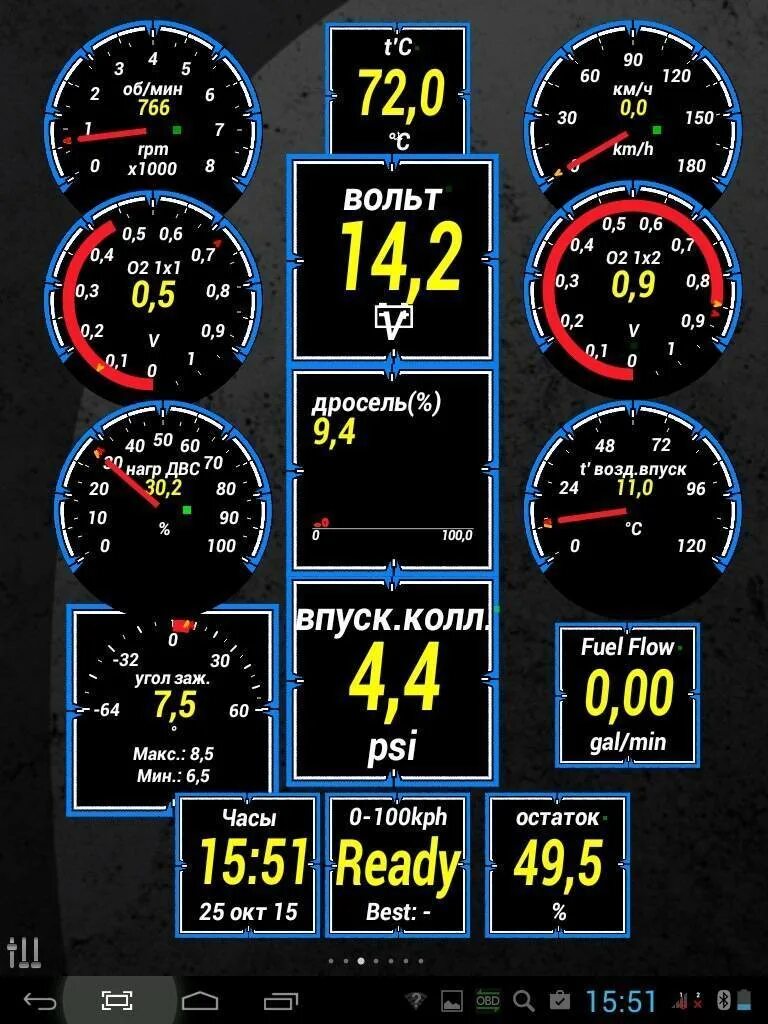Open the sliders settings menu icon

click(x=23, y=952)
